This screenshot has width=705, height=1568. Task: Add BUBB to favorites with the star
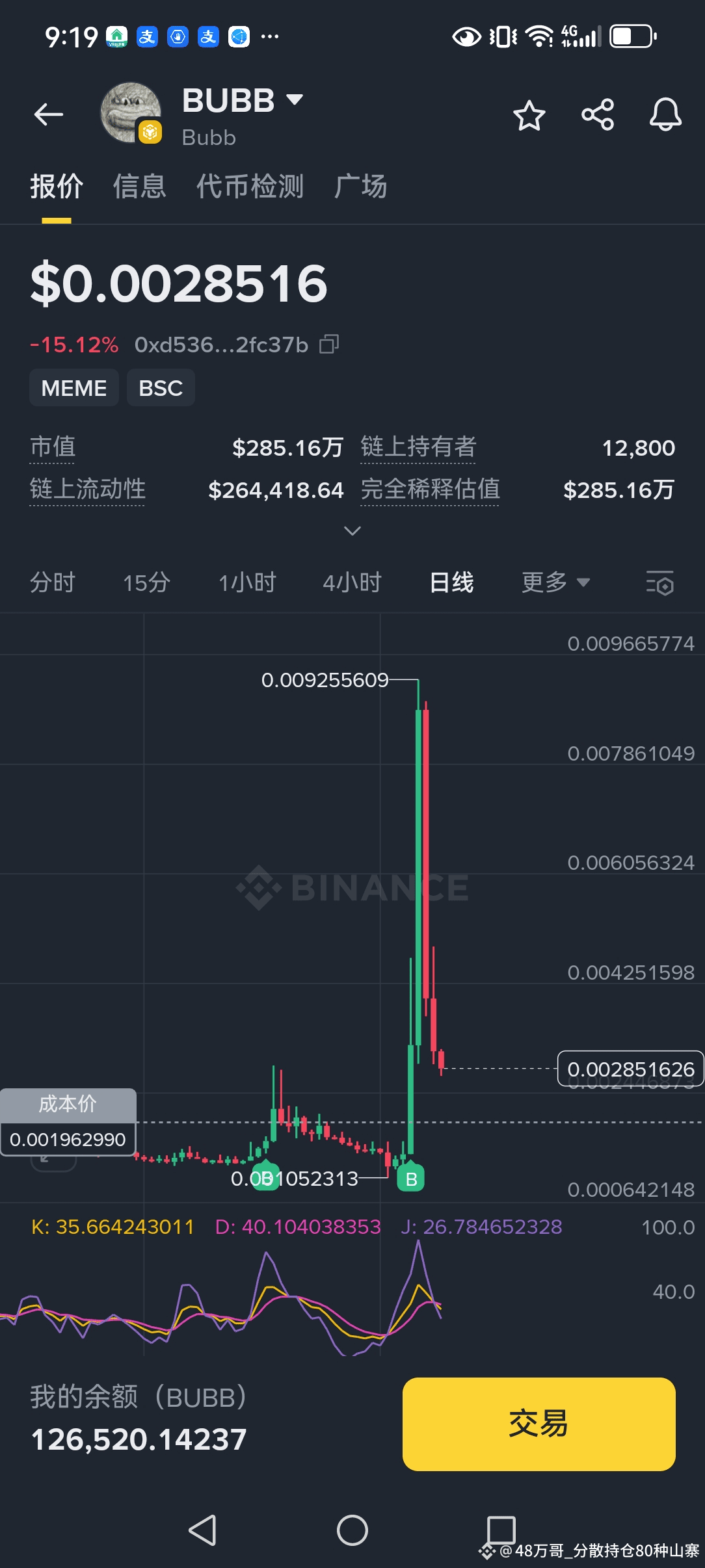click(529, 116)
